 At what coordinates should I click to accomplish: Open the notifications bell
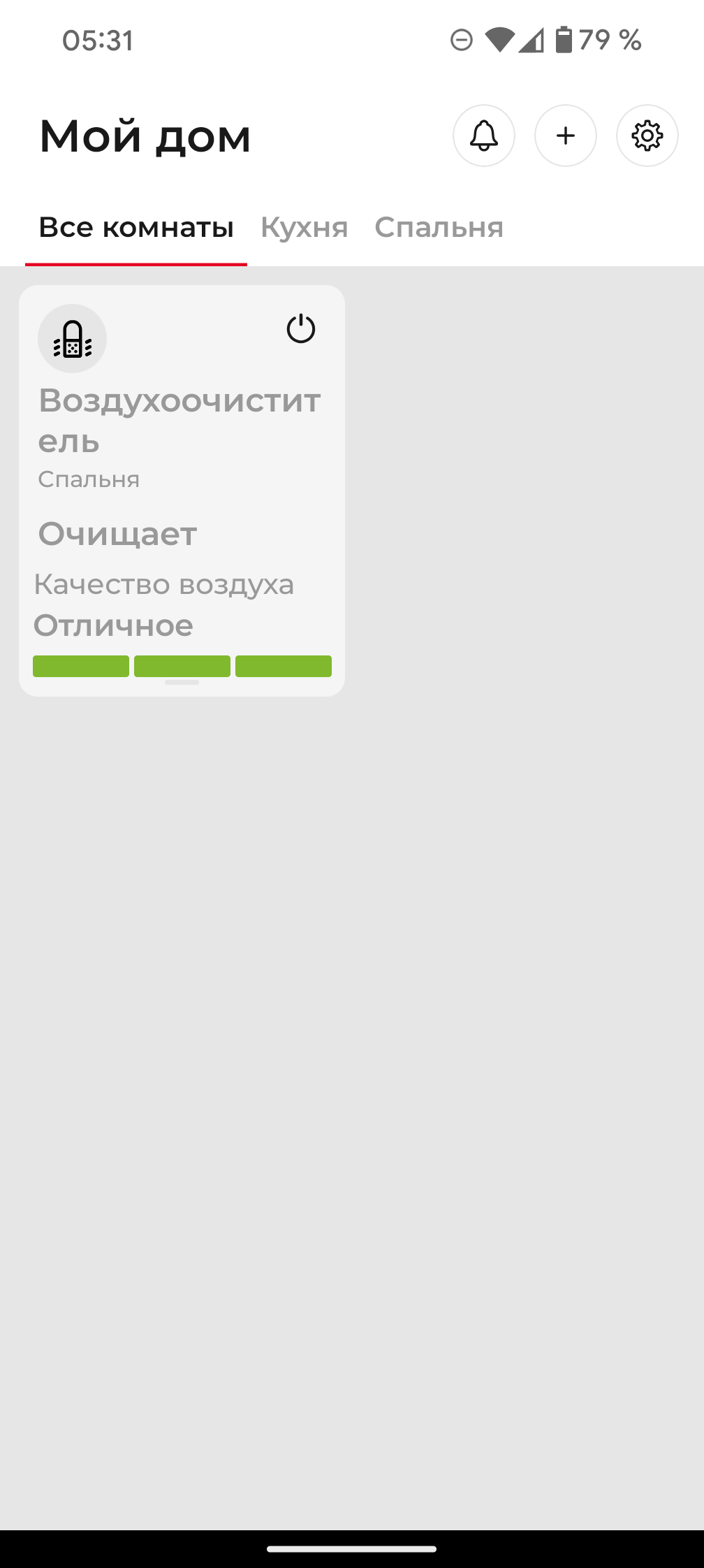click(483, 136)
